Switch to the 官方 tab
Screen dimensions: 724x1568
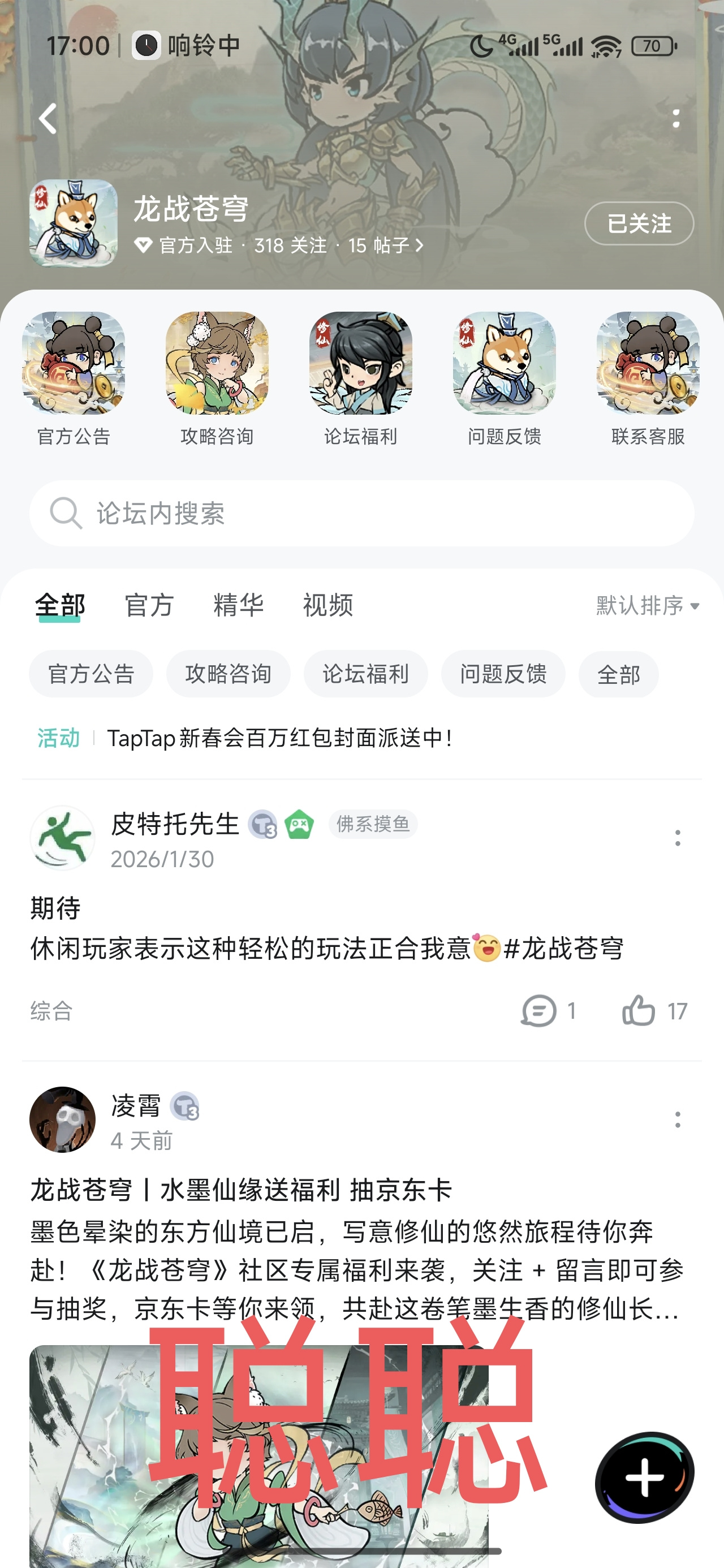(x=149, y=605)
